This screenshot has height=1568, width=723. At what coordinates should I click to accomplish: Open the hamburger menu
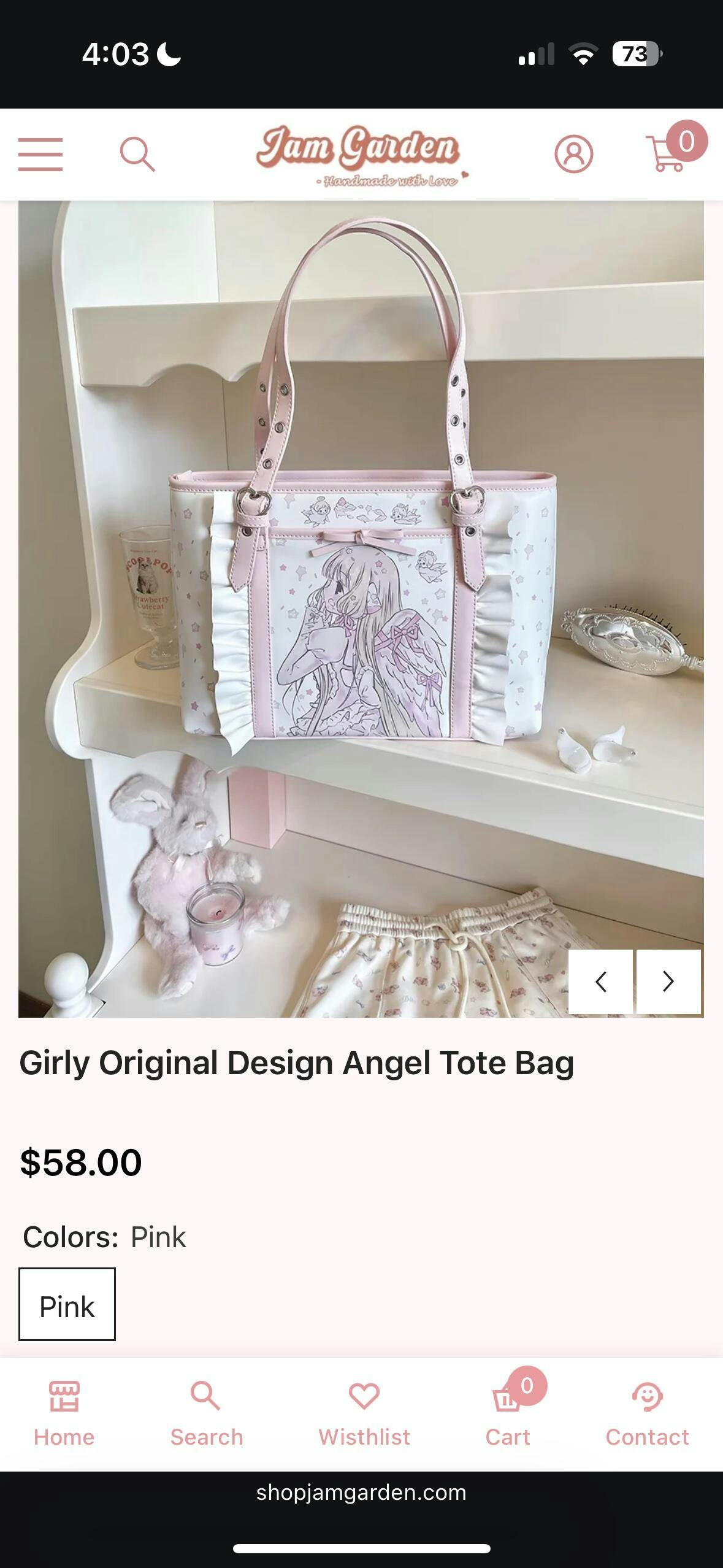point(40,154)
